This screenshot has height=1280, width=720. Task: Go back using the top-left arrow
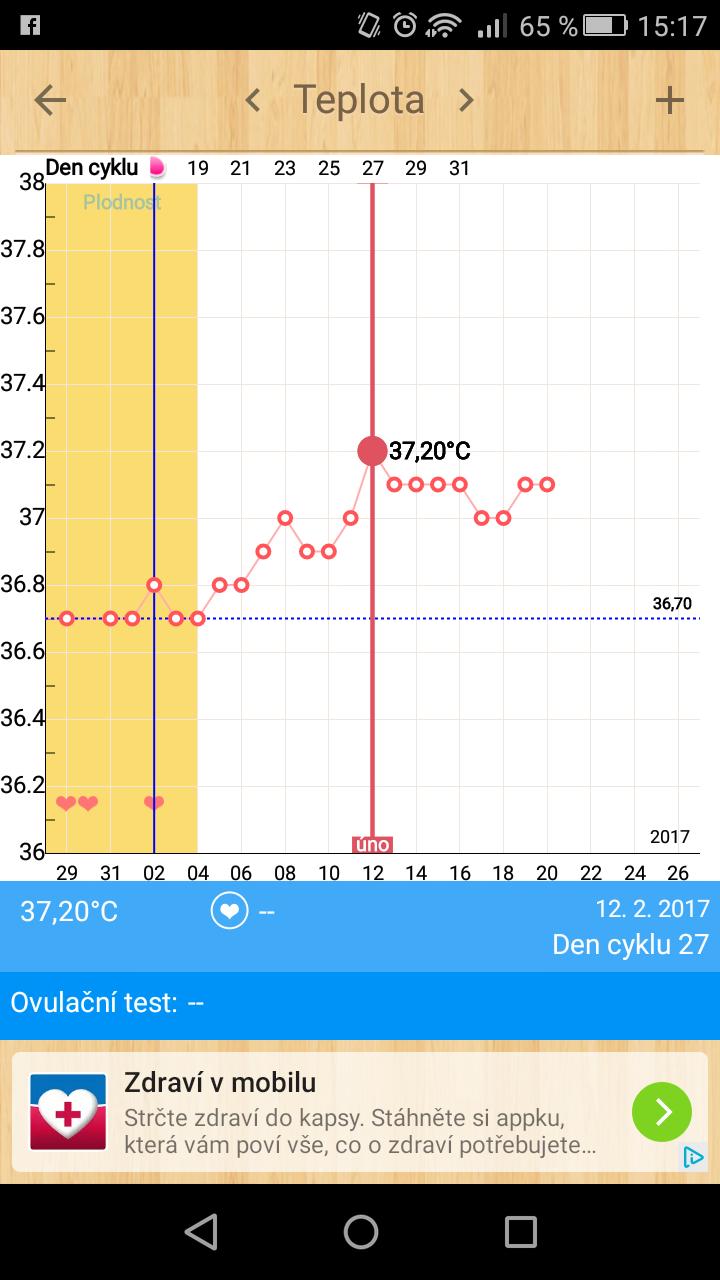[50, 100]
